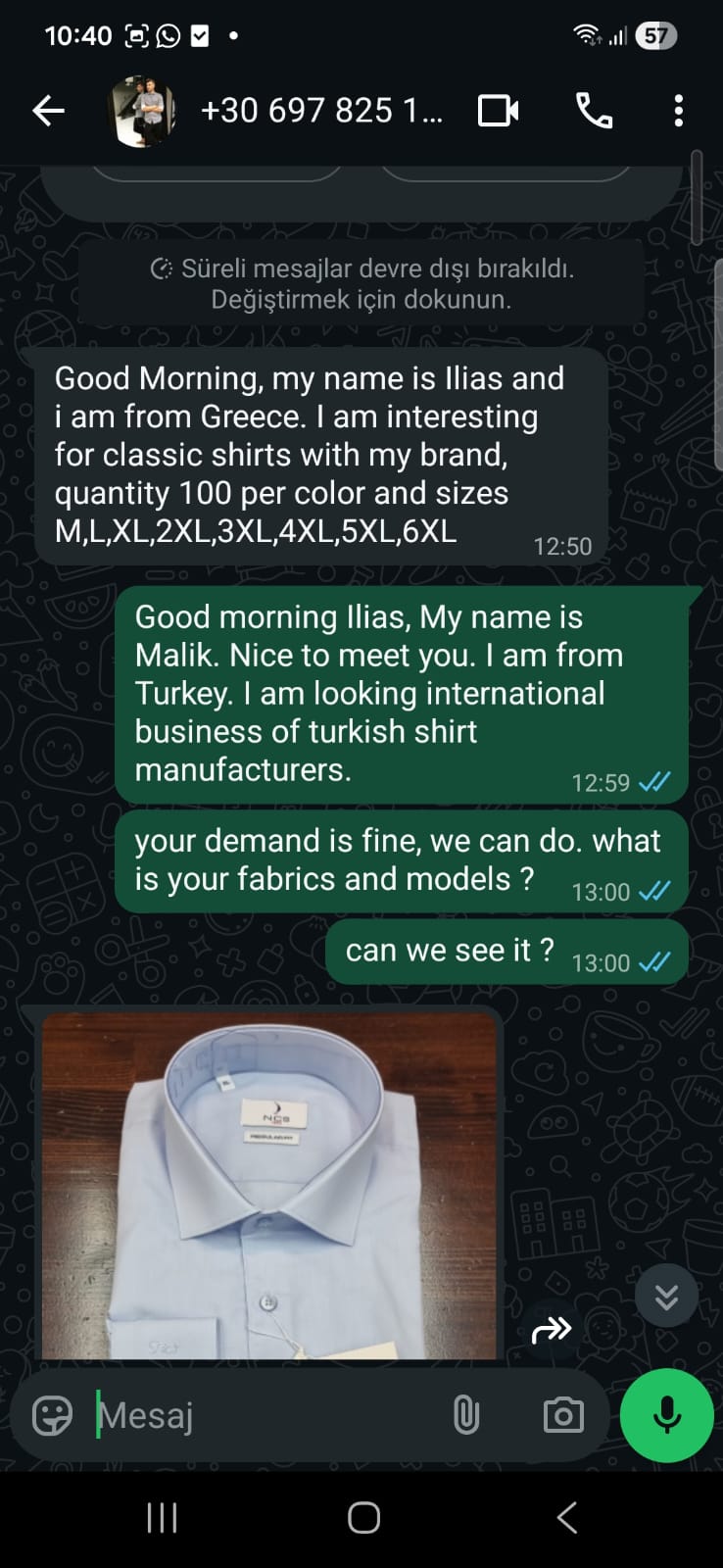Screen dimensions: 723x1568
Task: Open the three-dot overflow menu
Action: tap(677, 111)
